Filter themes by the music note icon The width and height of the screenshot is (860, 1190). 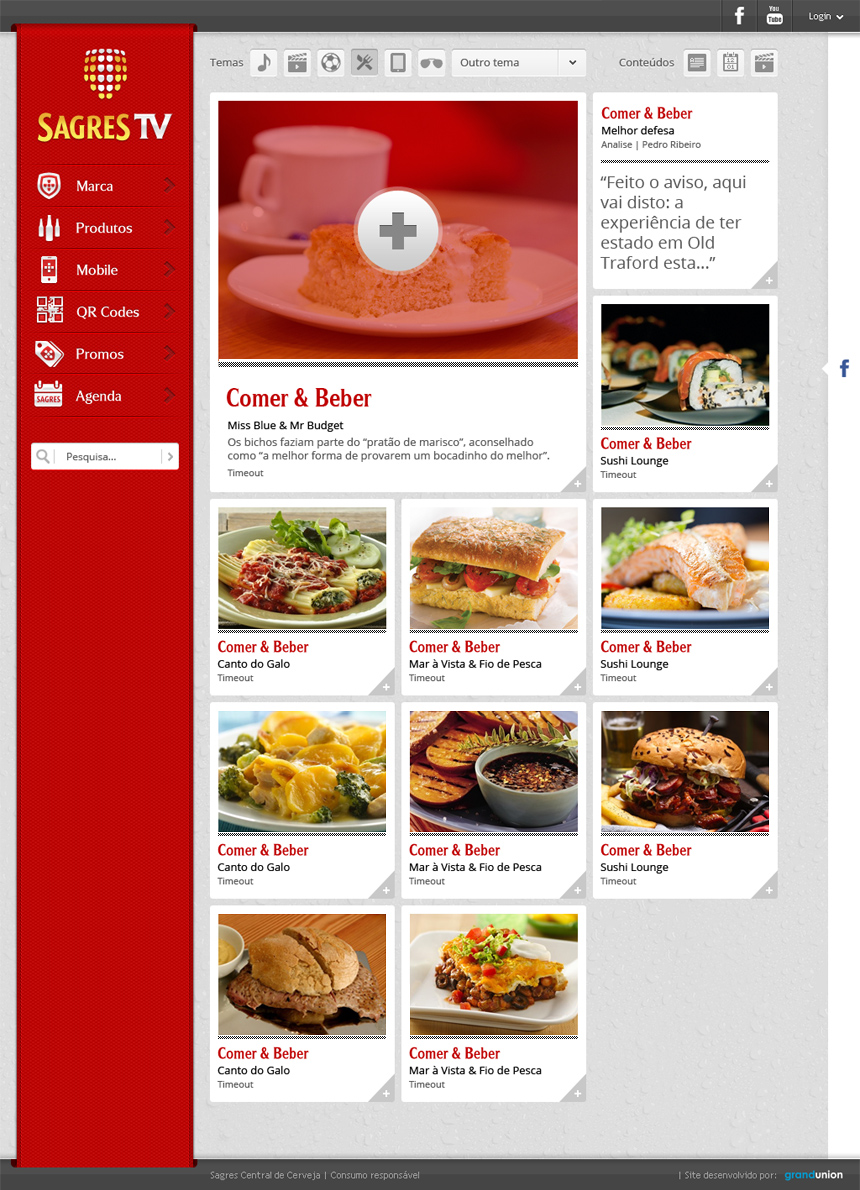pyautogui.click(x=264, y=63)
